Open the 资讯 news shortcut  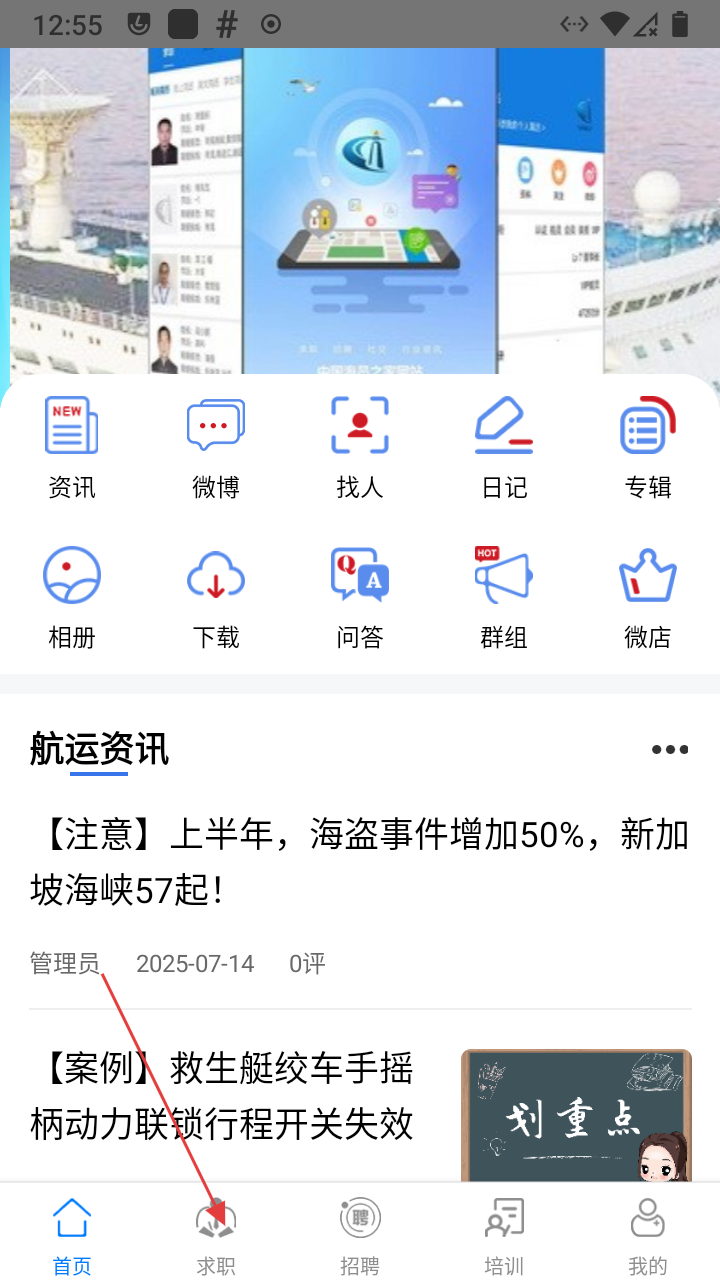click(72, 446)
